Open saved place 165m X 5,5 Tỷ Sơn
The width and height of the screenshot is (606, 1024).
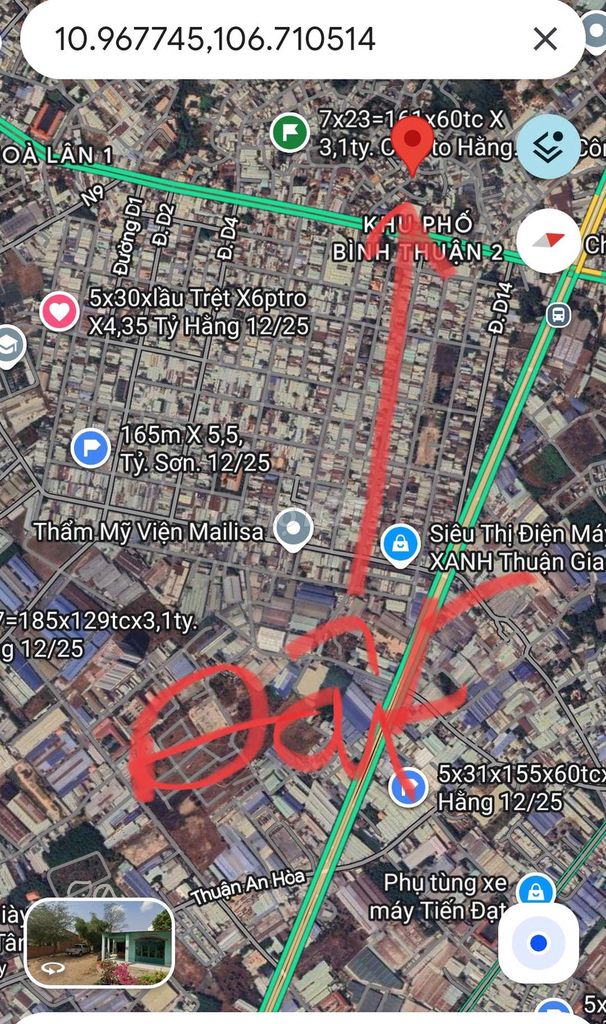coord(91,448)
